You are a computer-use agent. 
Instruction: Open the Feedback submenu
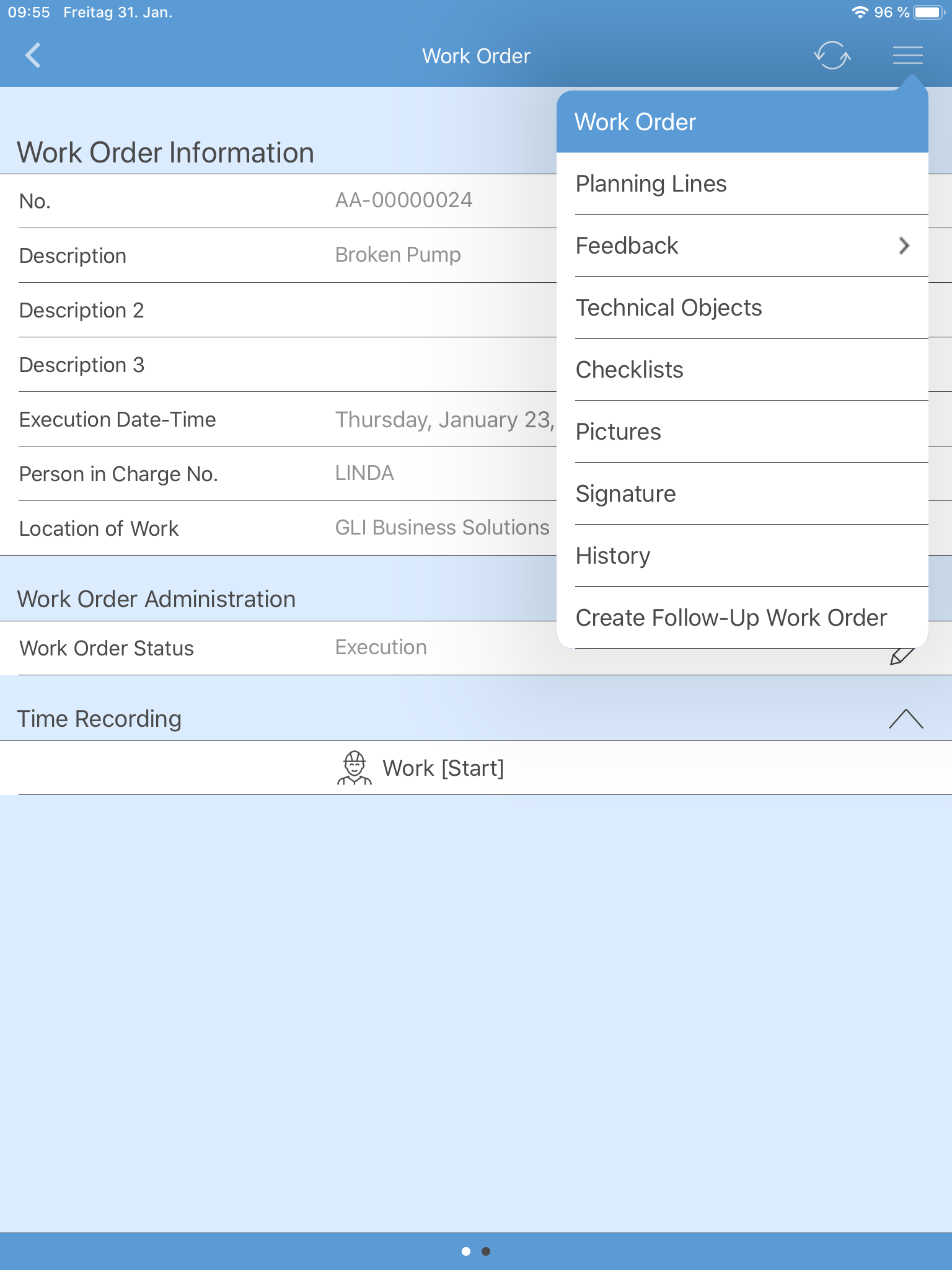click(x=742, y=246)
